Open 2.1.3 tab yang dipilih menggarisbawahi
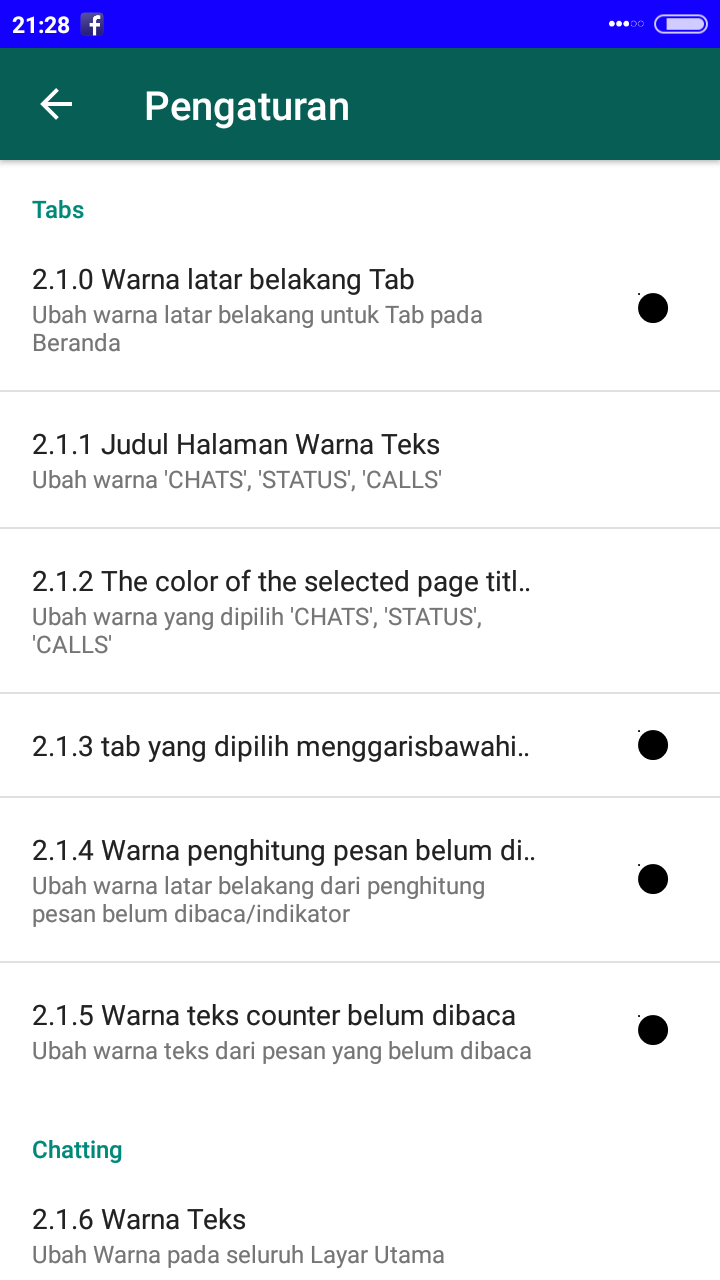Viewport: 720px width, 1280px height. point(300,746)
